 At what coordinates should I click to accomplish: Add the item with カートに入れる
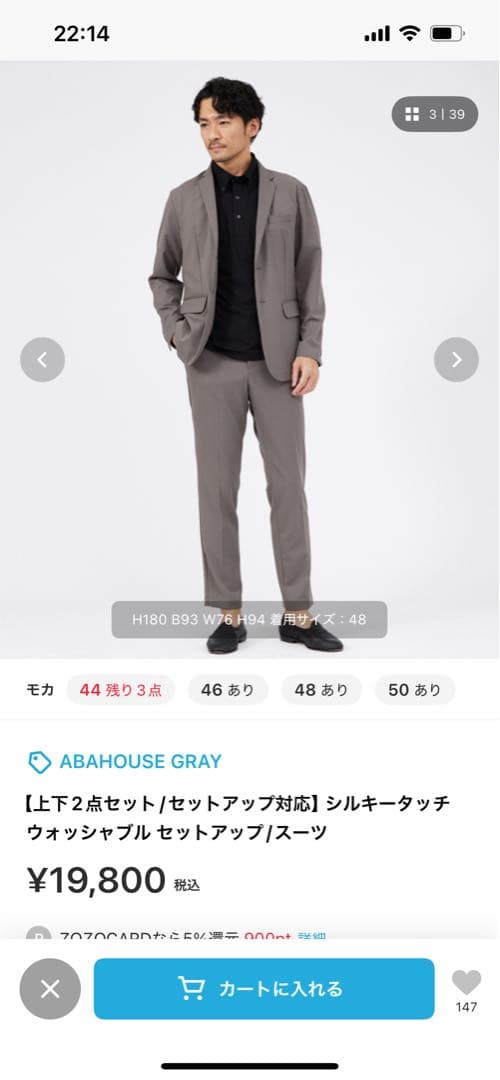tap(264, 988)
